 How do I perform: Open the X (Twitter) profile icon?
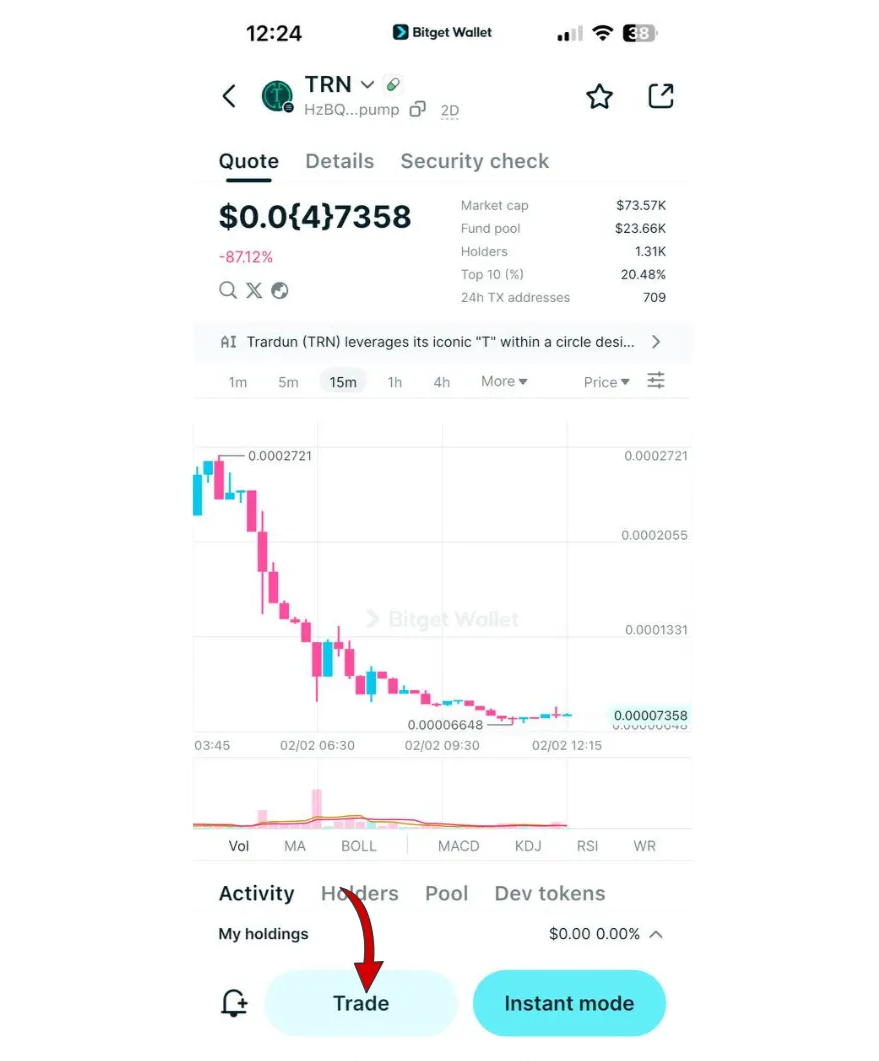click(254, 290)
